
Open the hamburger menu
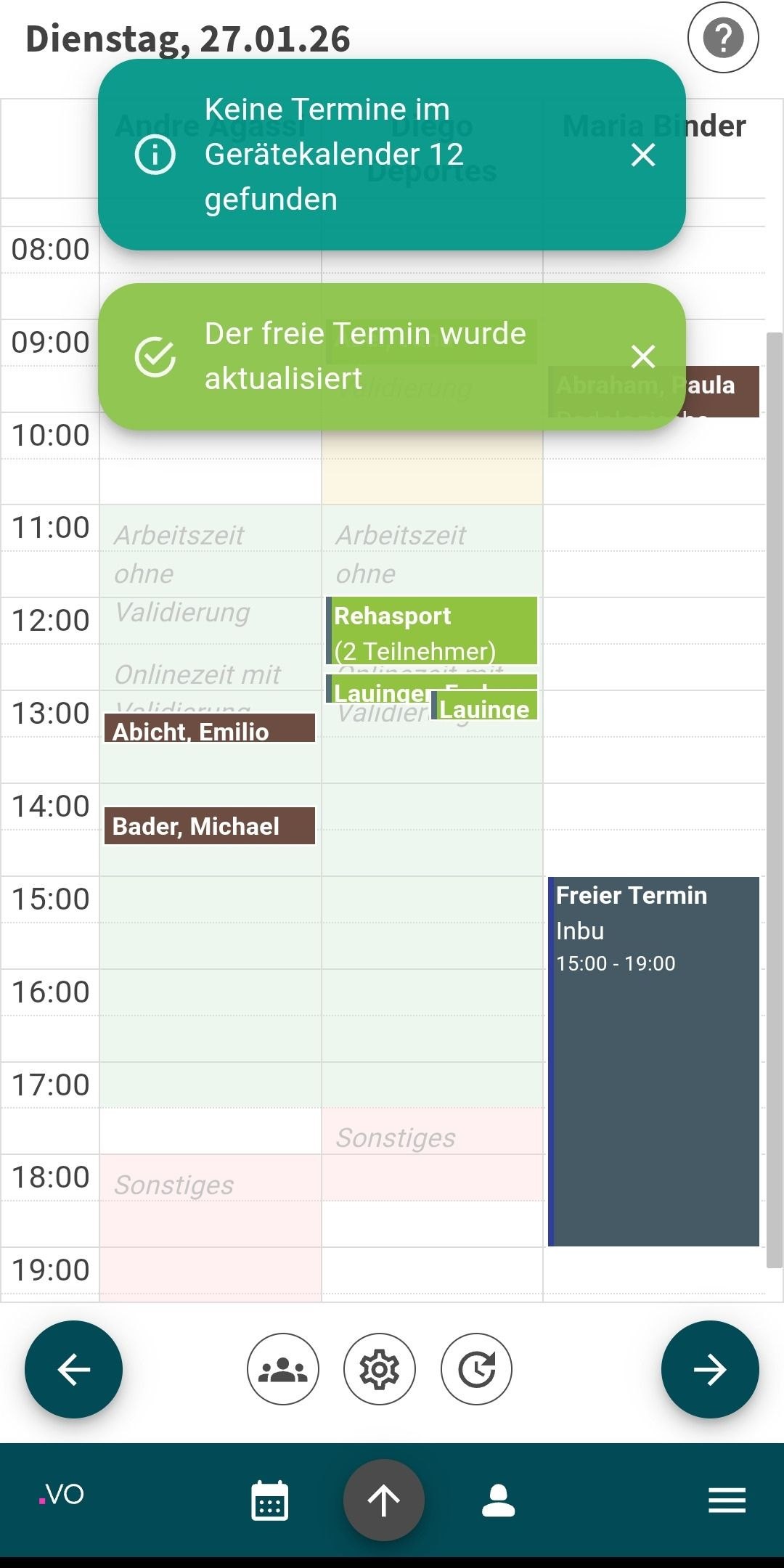(727, 1500)
